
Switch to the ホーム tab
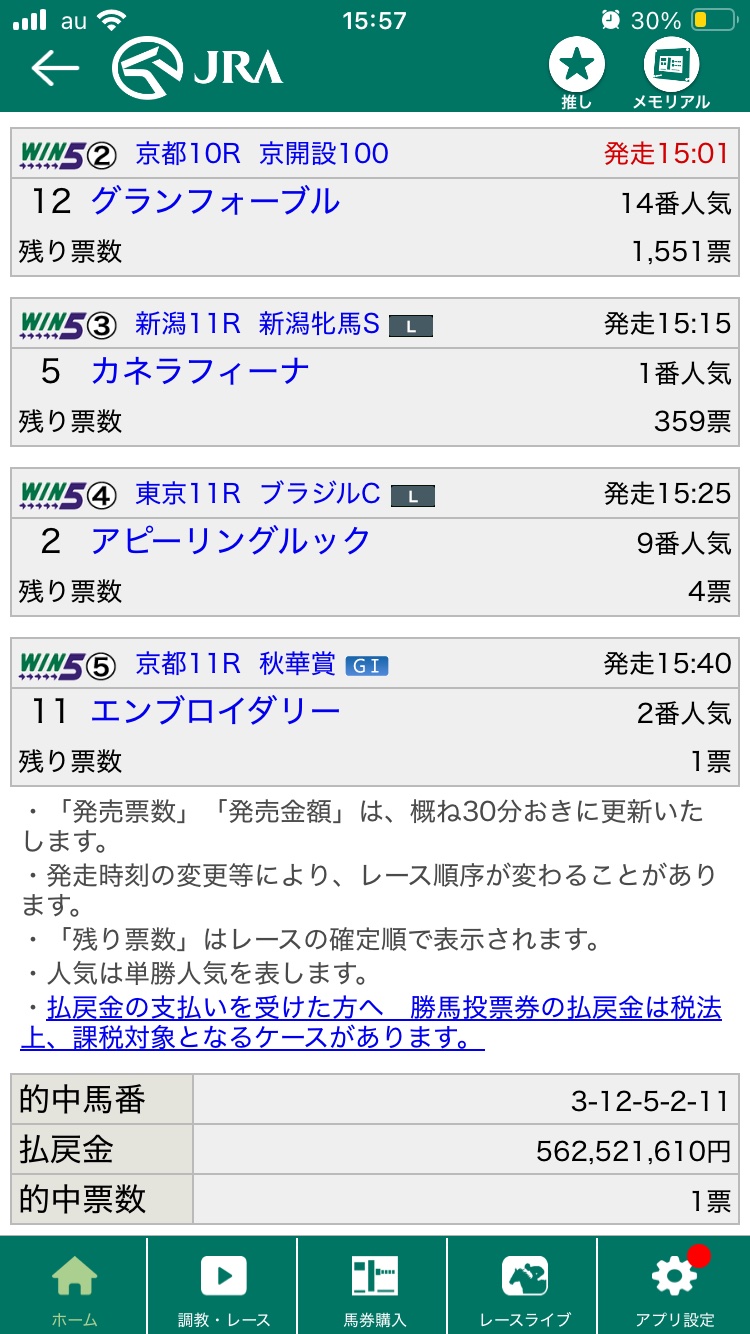pyautogui.click(x=75, y=1288)
